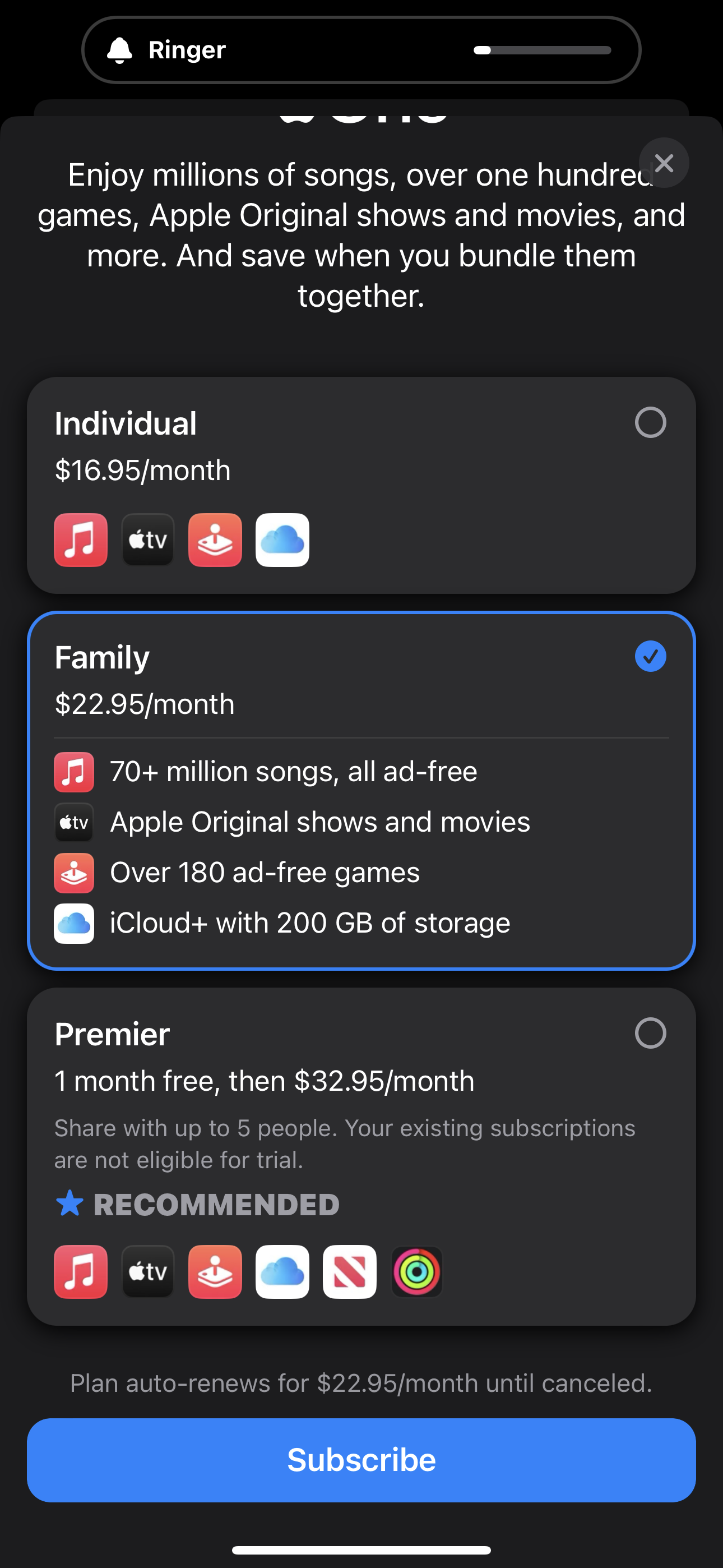Select the Individual plan radio button
723x1568 pixels.
click(650, 422)
